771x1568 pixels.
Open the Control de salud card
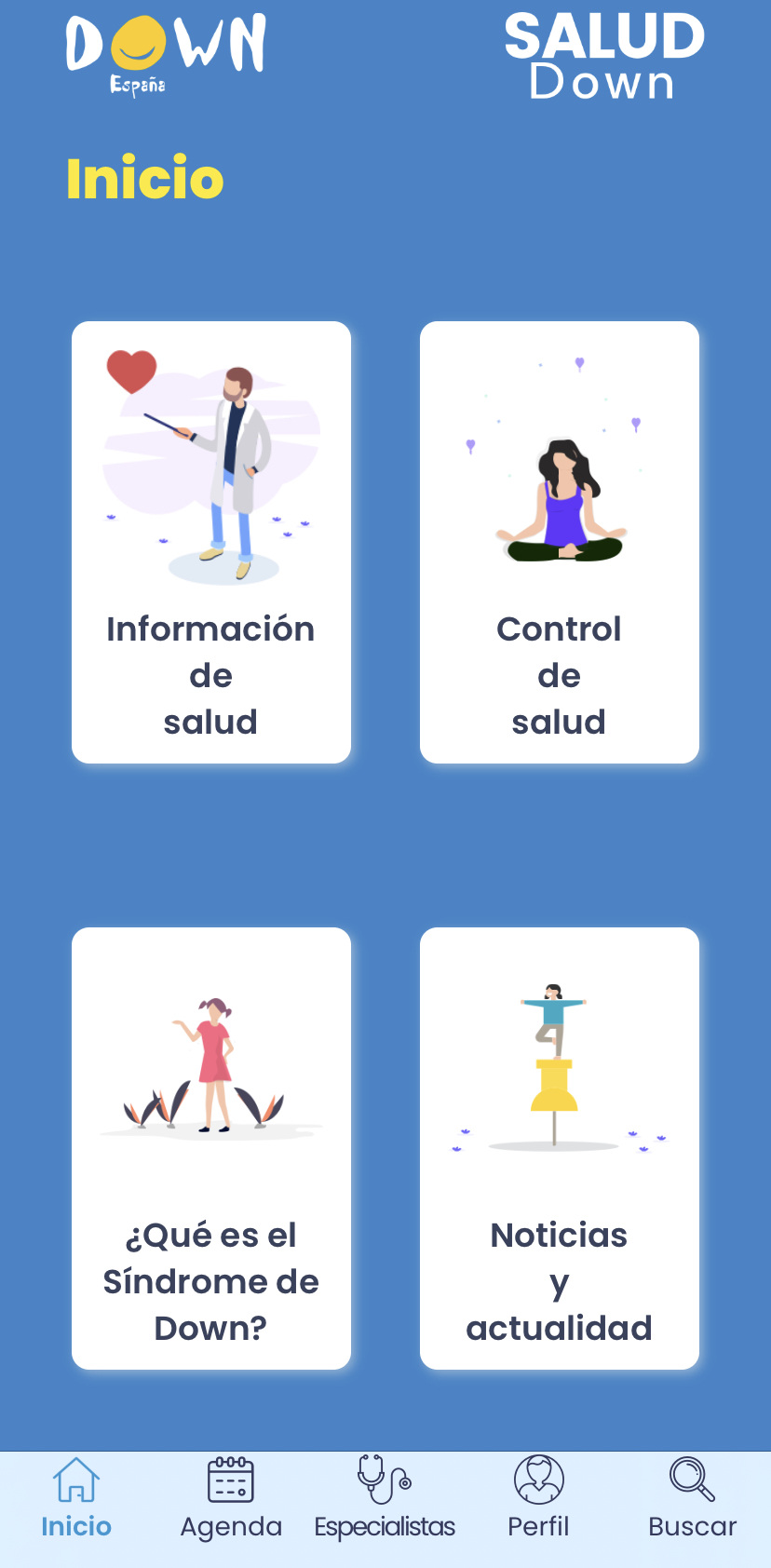click(x=559, y=542)
